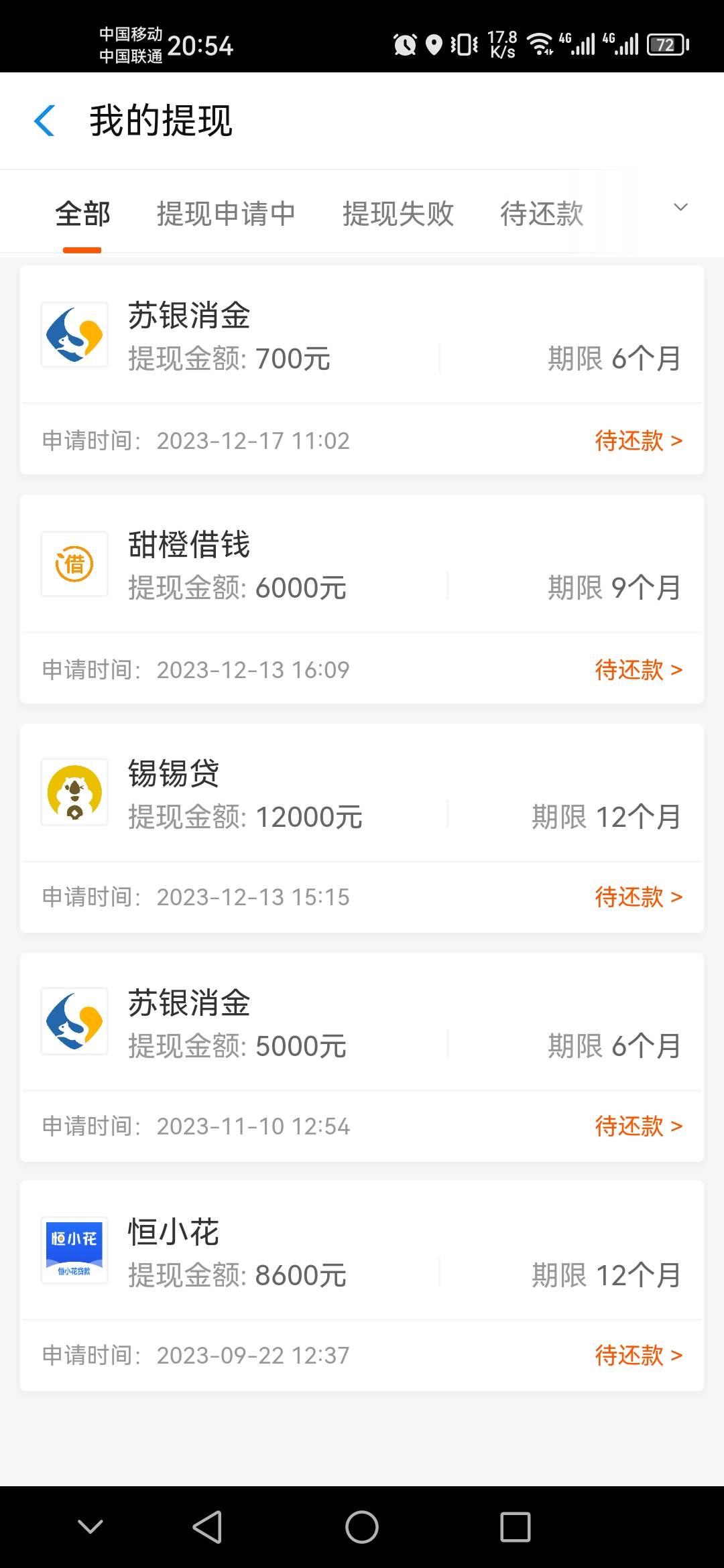The height and width of the screenshot is (1568, 724).
Task: Switch to the 提现失败 tab
Action: (x=398, y=214)
